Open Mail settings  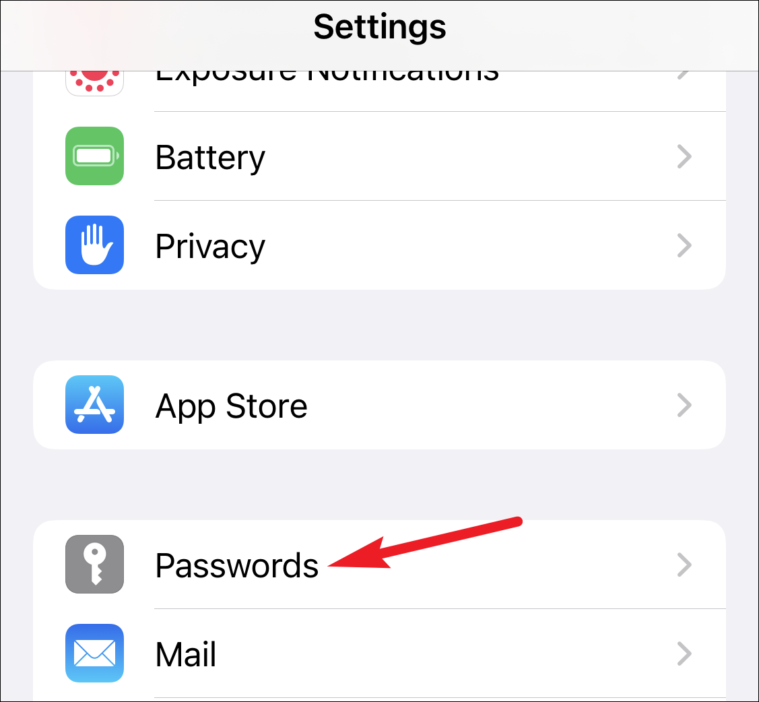pos(379,653)
